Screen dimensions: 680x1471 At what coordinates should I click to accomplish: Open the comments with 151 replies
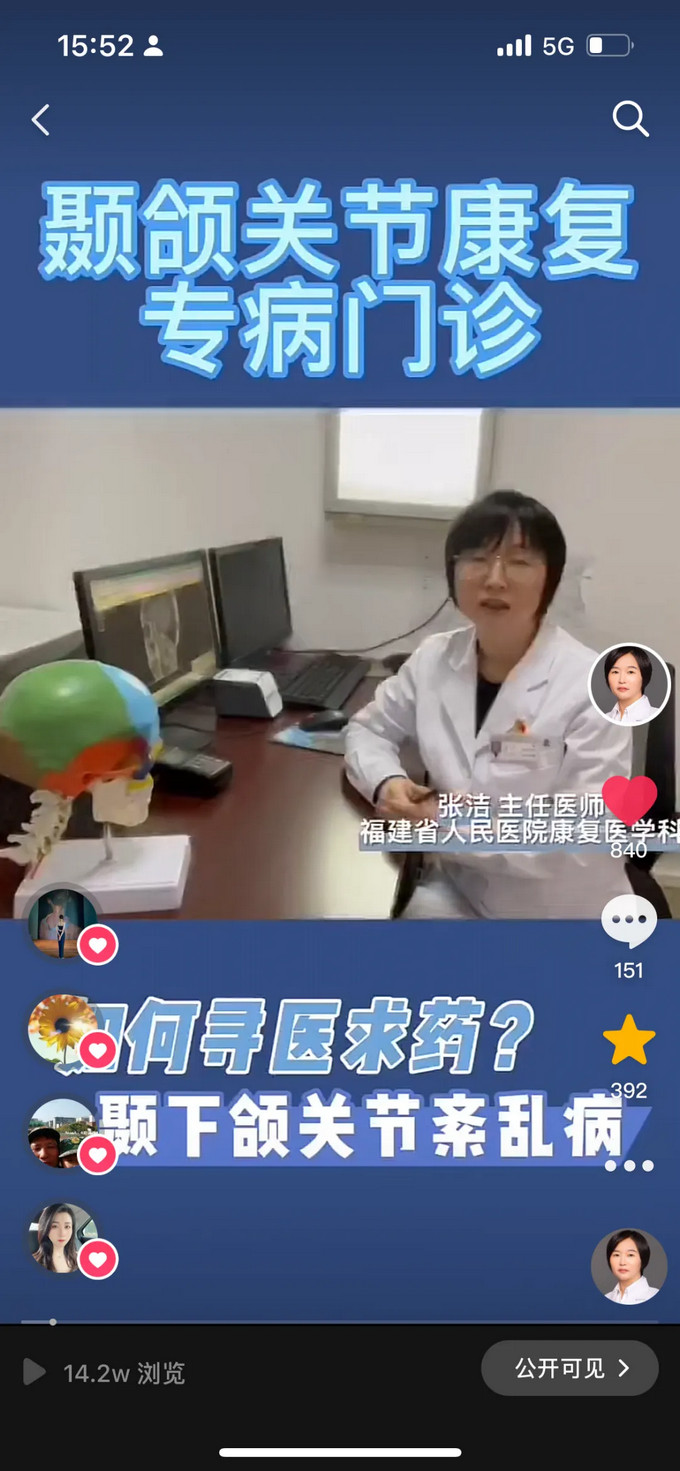point(629,922)
